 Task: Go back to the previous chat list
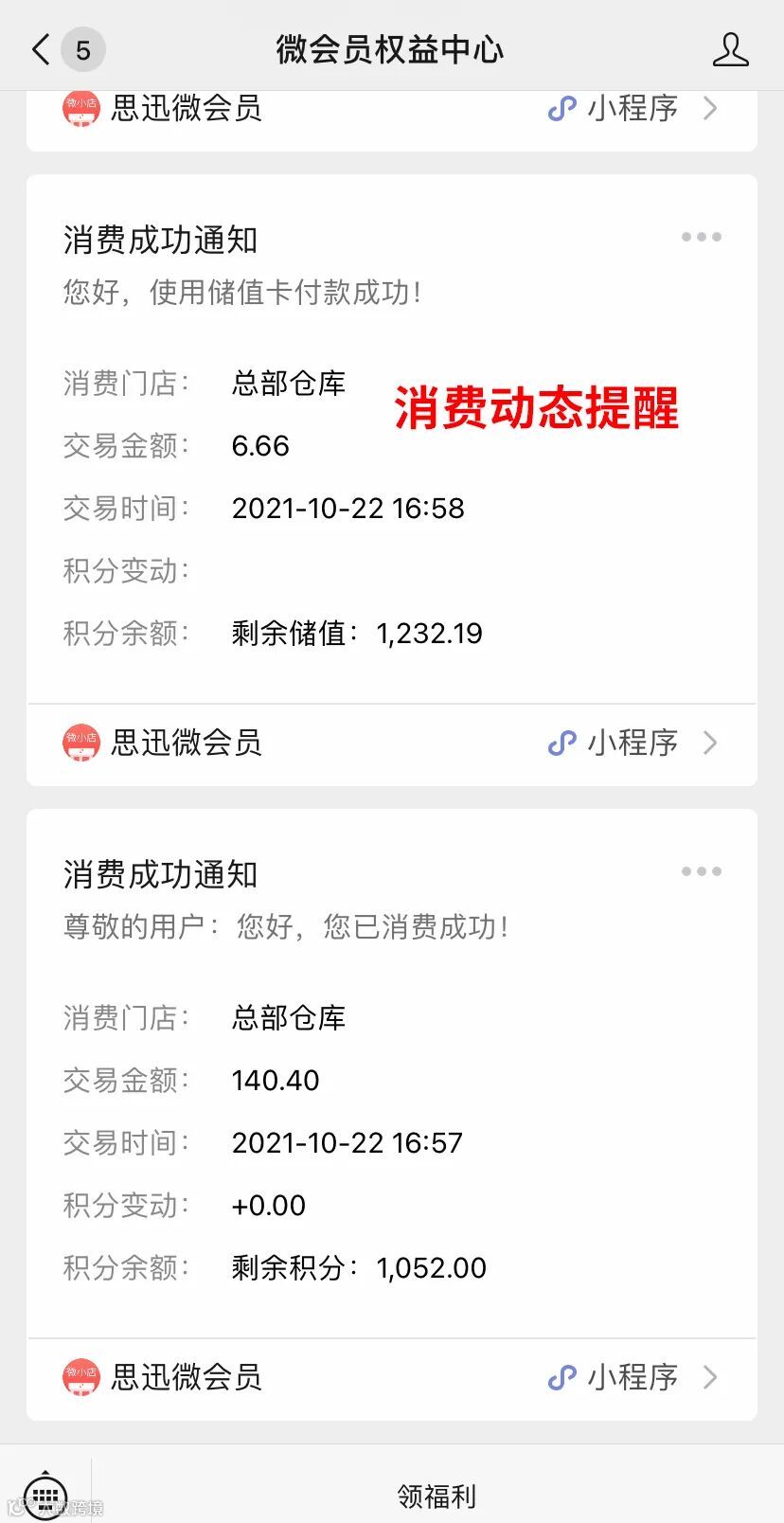pos(42,49)
